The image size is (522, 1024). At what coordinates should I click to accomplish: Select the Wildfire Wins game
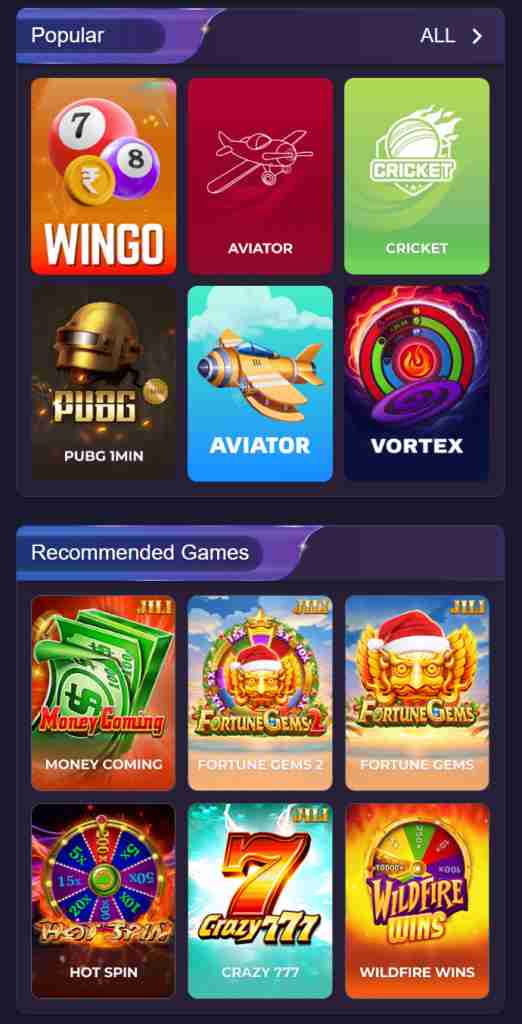[417, 901]
